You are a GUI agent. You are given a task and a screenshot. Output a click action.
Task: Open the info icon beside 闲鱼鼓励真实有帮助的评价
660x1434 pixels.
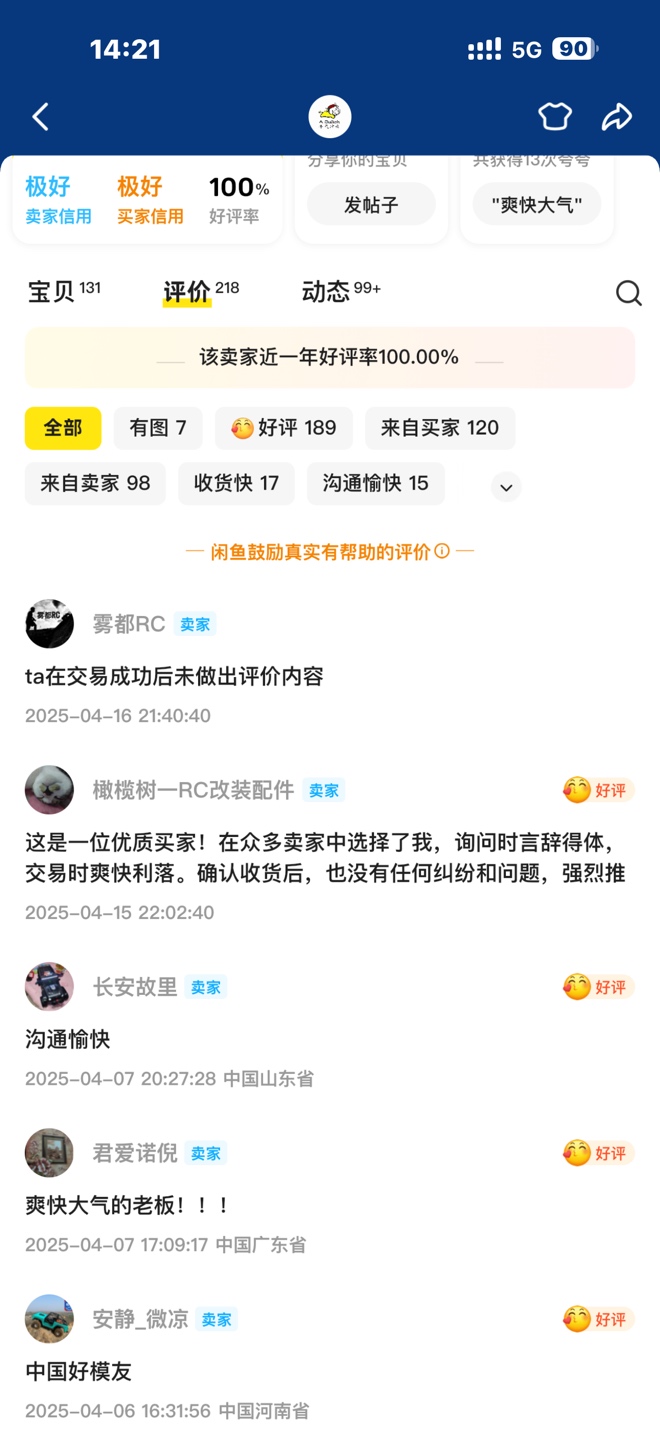442,551
